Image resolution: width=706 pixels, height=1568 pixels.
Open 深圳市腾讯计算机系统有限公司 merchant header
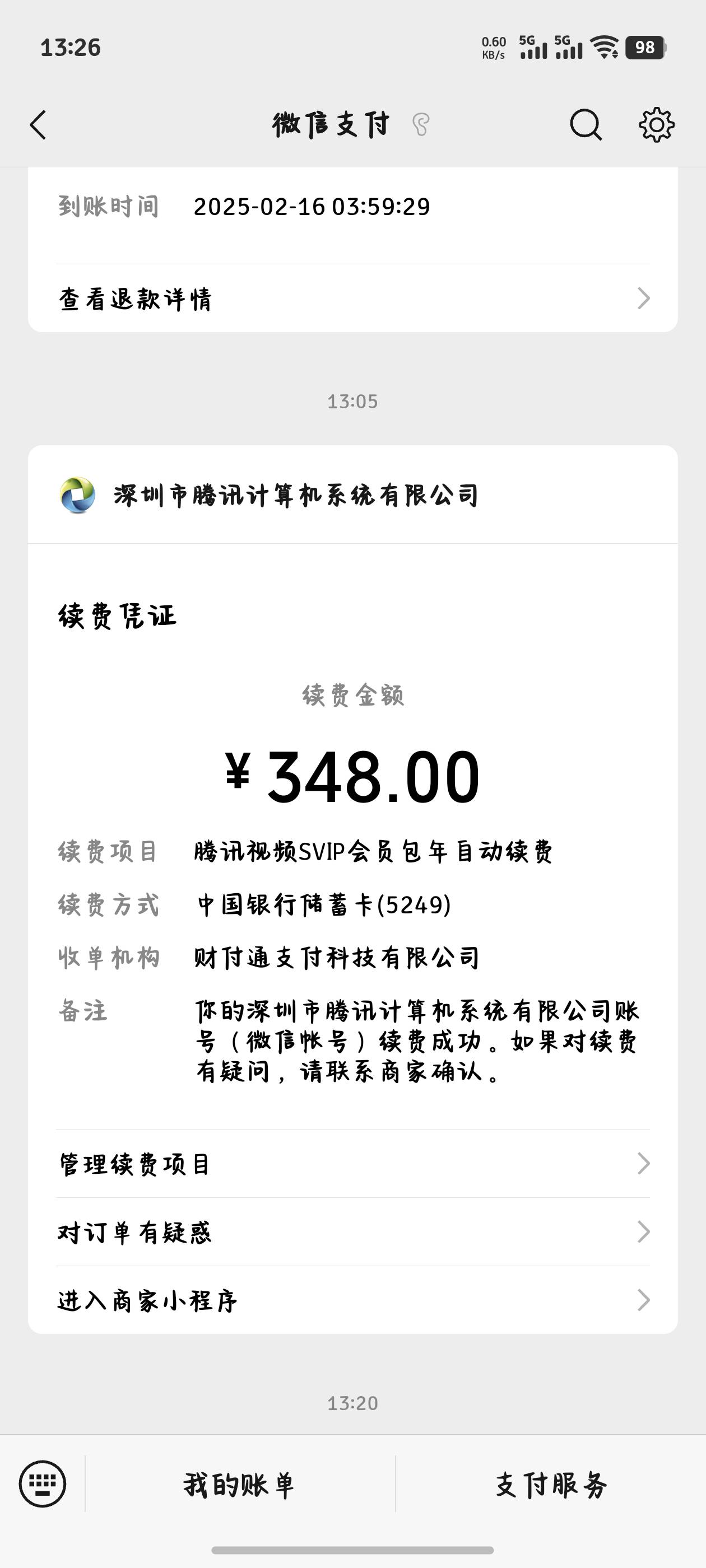tap(295, 495)
